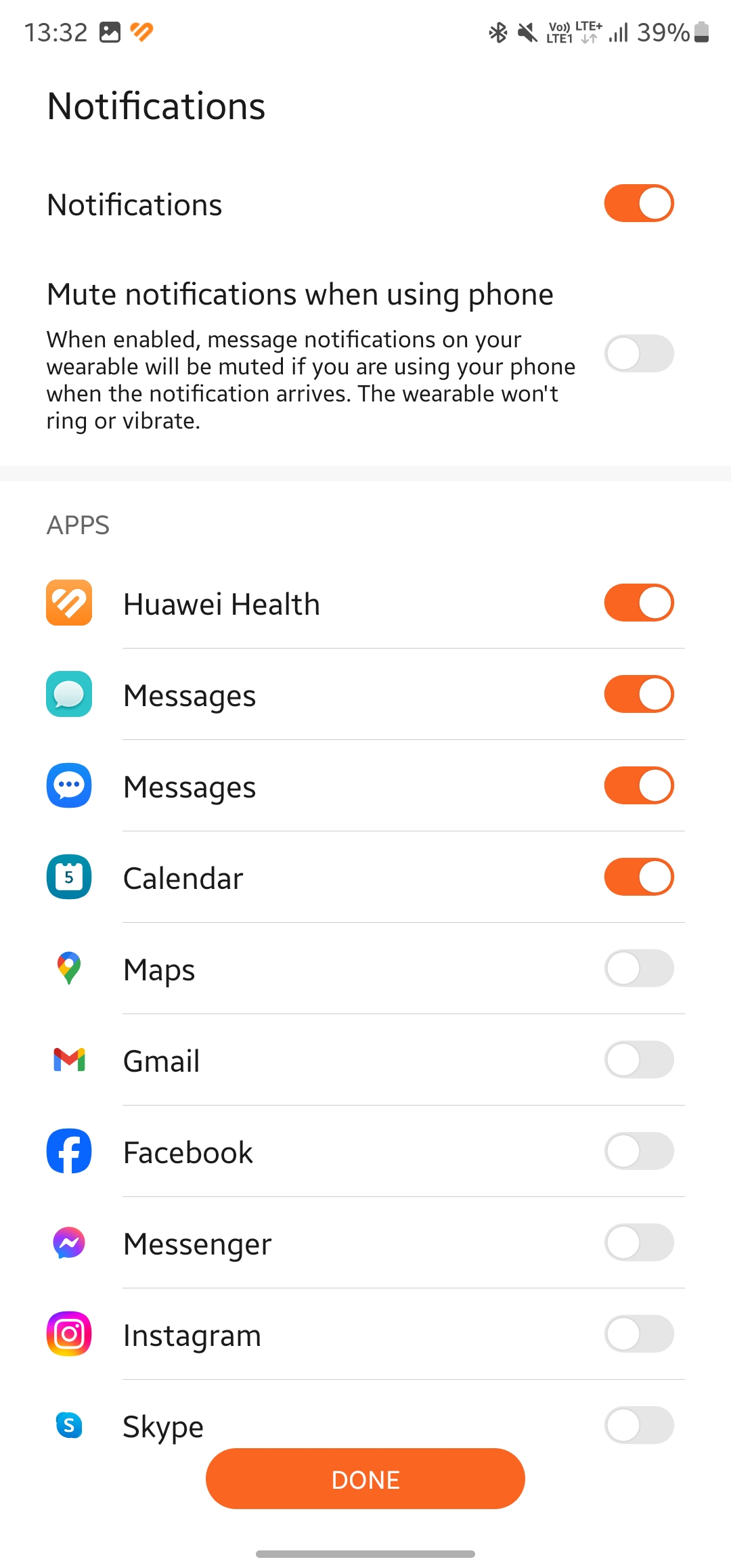The height and width of the screenshot is (1568, 731).
Task: Enable Facebook notifications
Action: click(639, 1151)
